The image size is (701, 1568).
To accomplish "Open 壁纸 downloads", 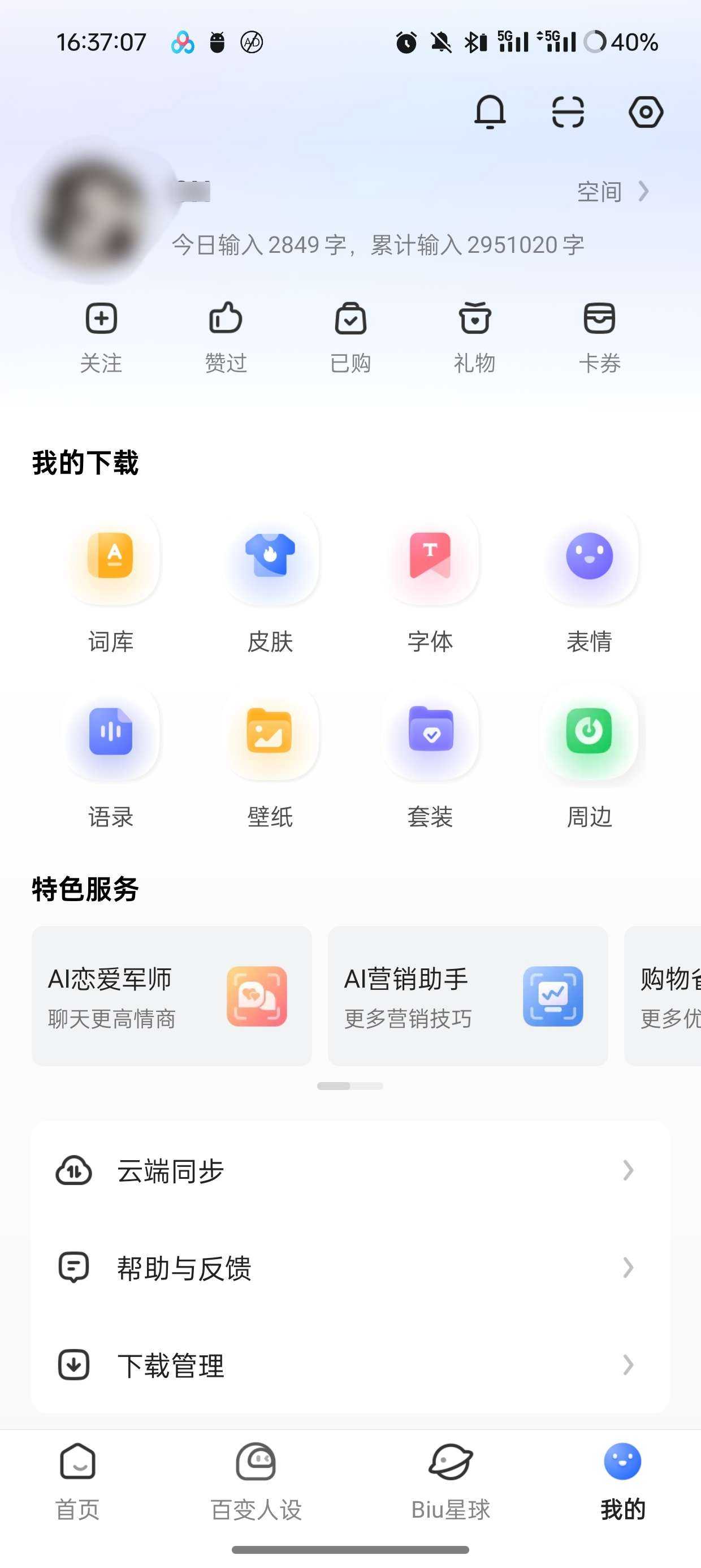I will coord(270,757).
